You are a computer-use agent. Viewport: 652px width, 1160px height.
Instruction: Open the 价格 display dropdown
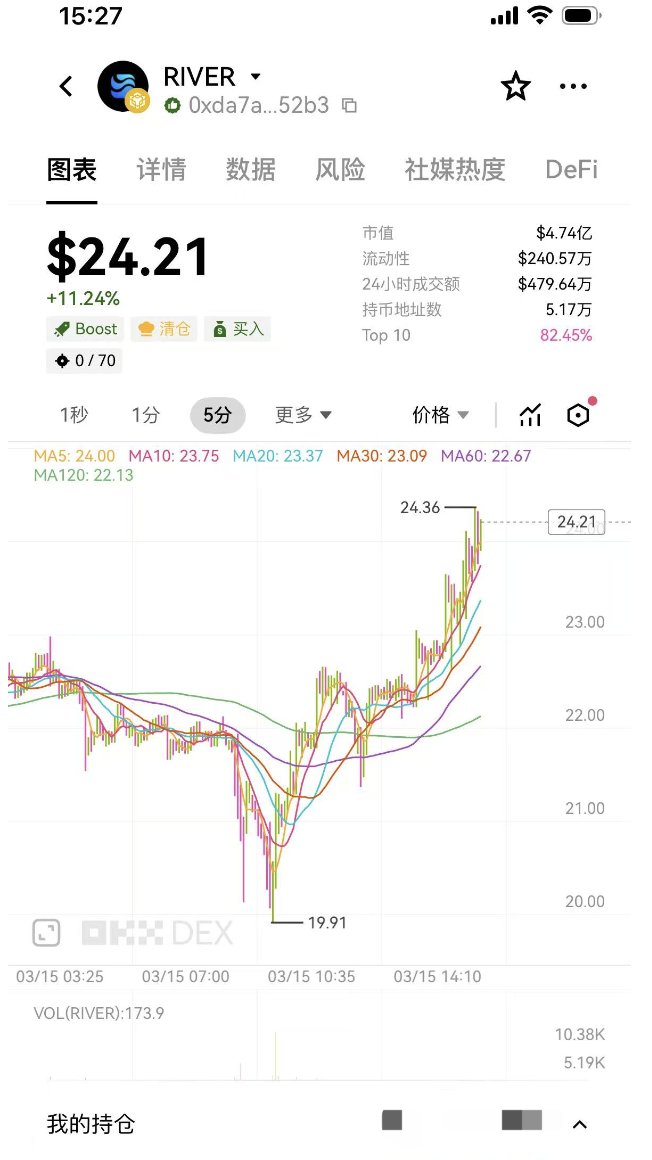[441, 415]
